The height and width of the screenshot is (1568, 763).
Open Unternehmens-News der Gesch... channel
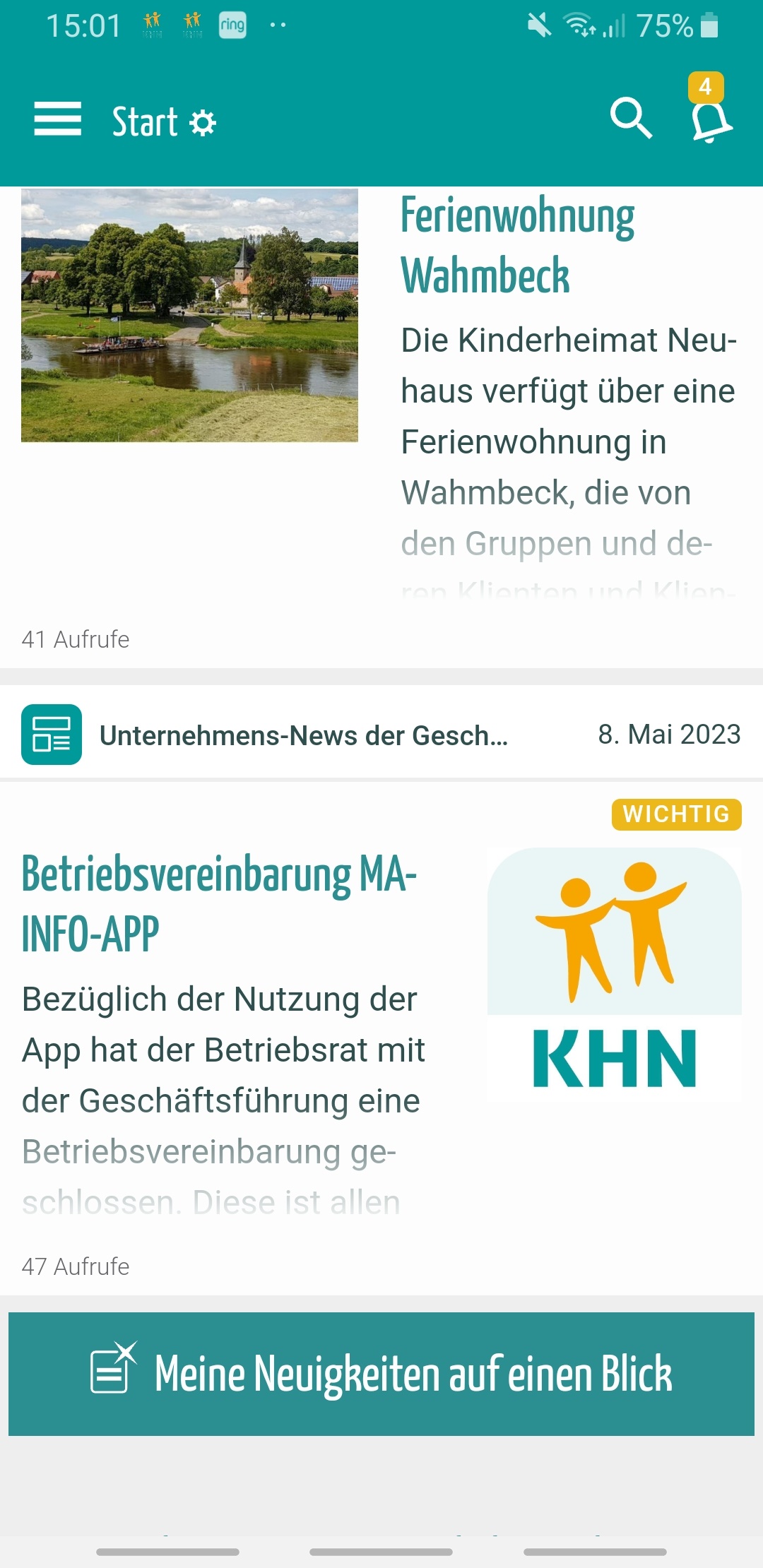pos(303,735)
